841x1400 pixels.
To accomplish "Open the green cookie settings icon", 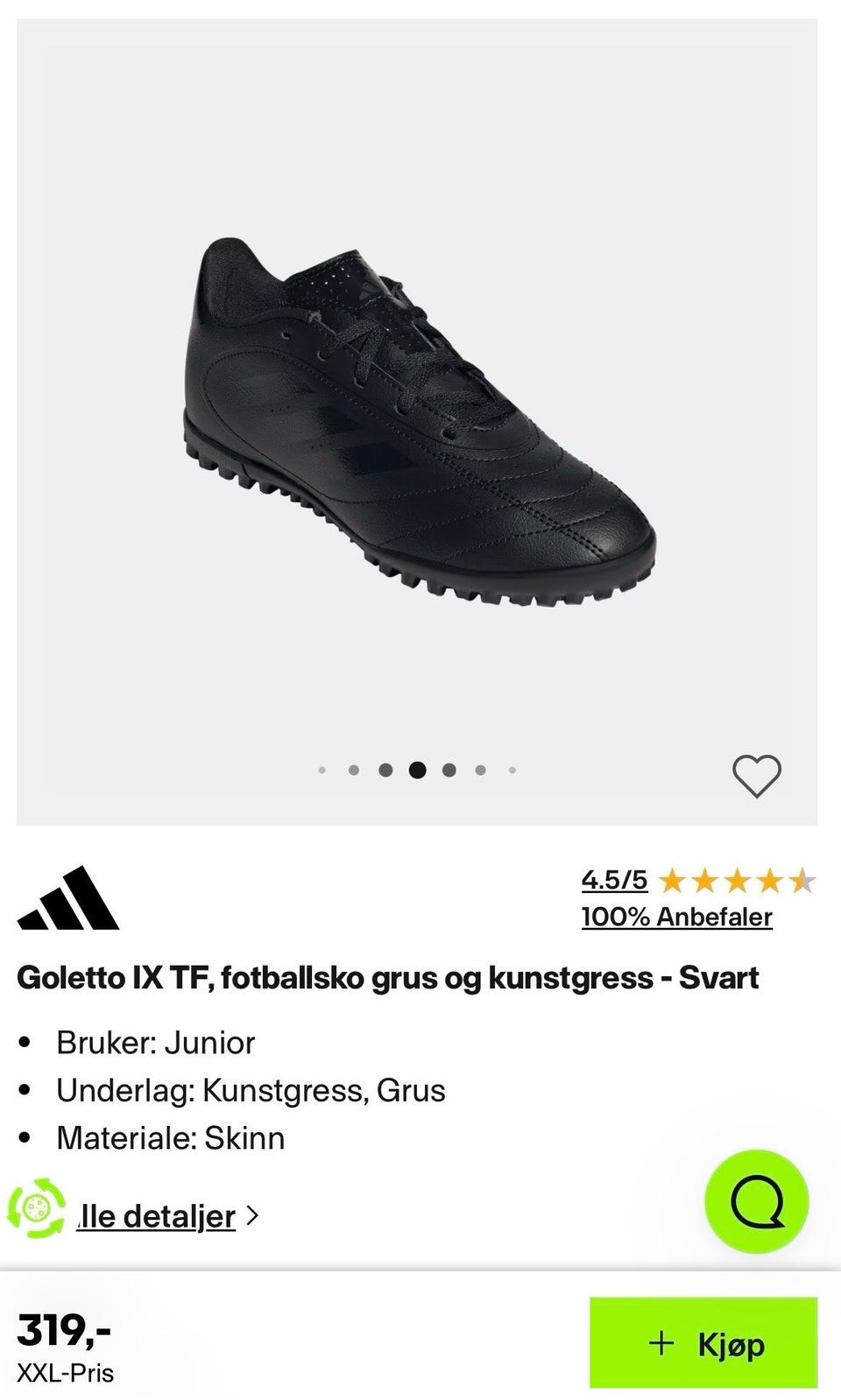I will (x=36, y=1209).
